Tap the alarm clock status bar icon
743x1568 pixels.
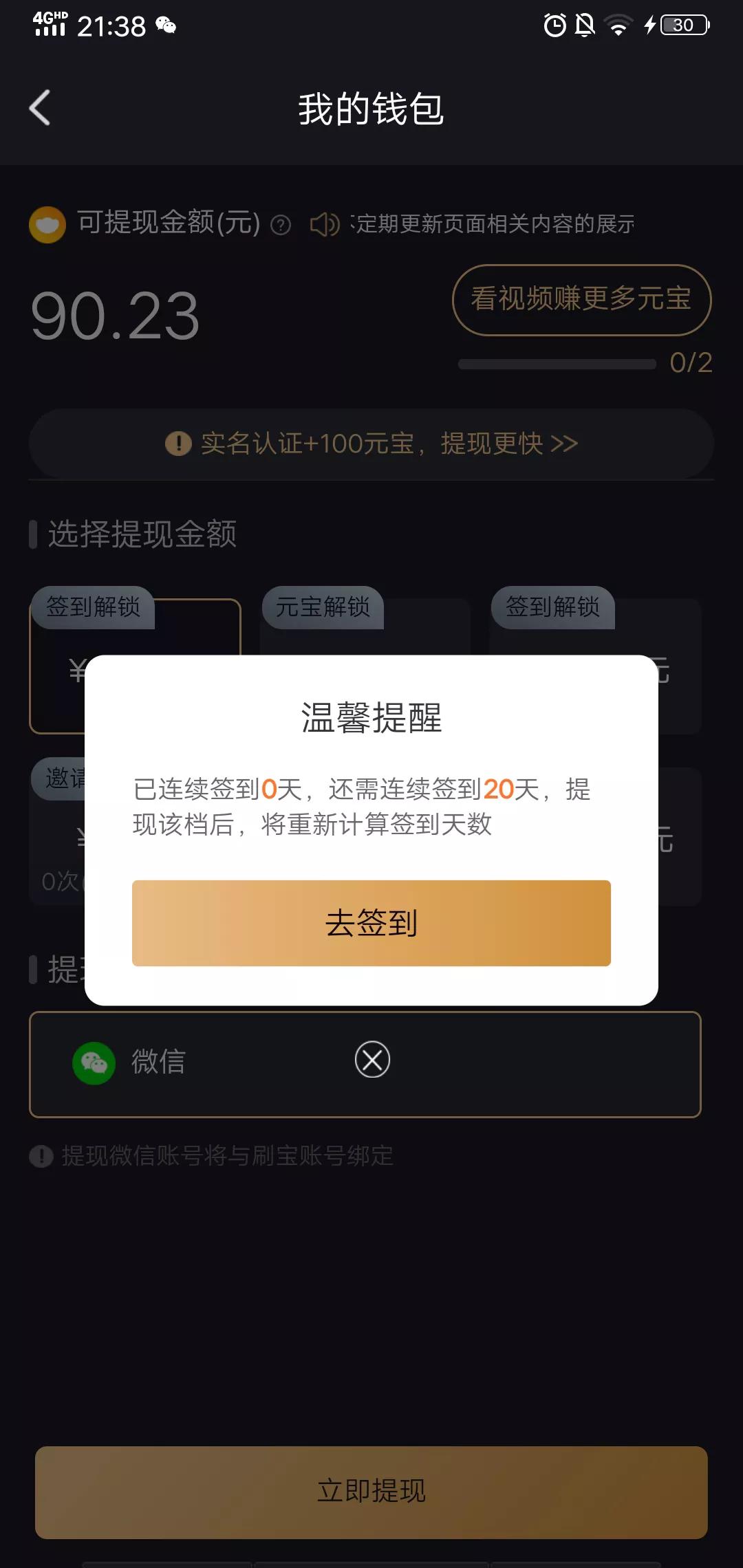(x=554, y=25)
